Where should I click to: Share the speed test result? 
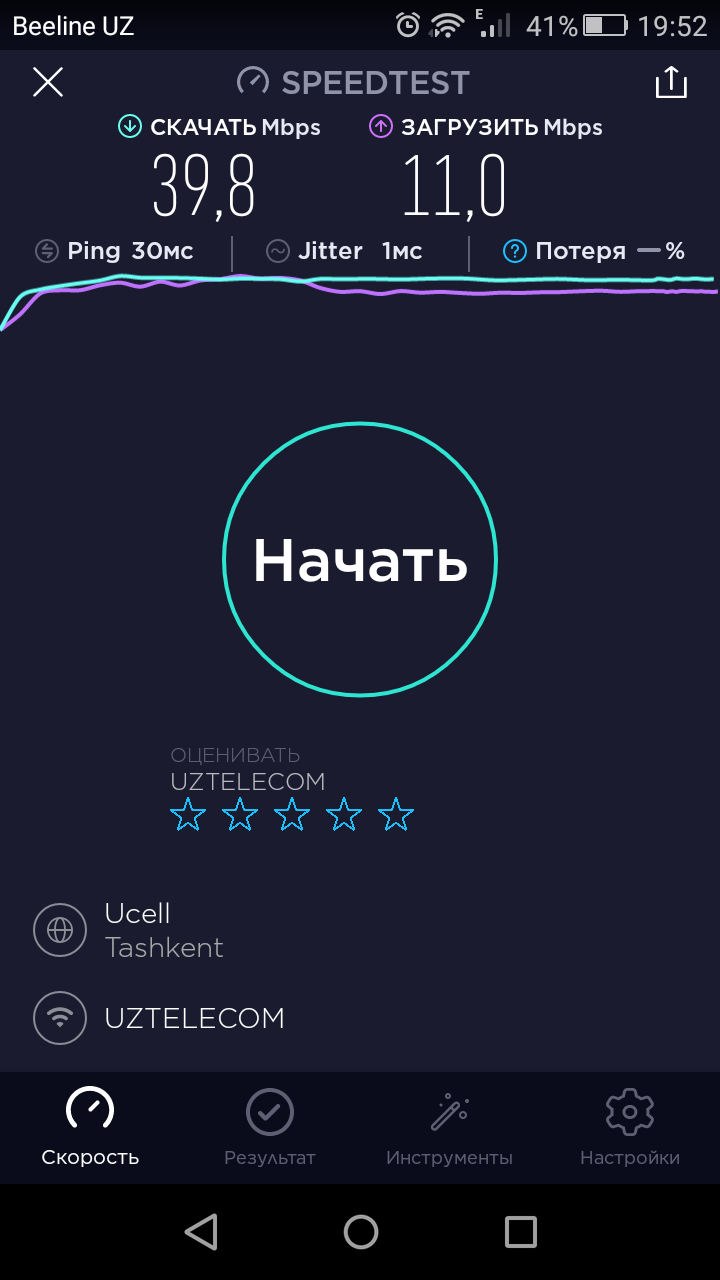pyautogui.click(x=671, y=82)
